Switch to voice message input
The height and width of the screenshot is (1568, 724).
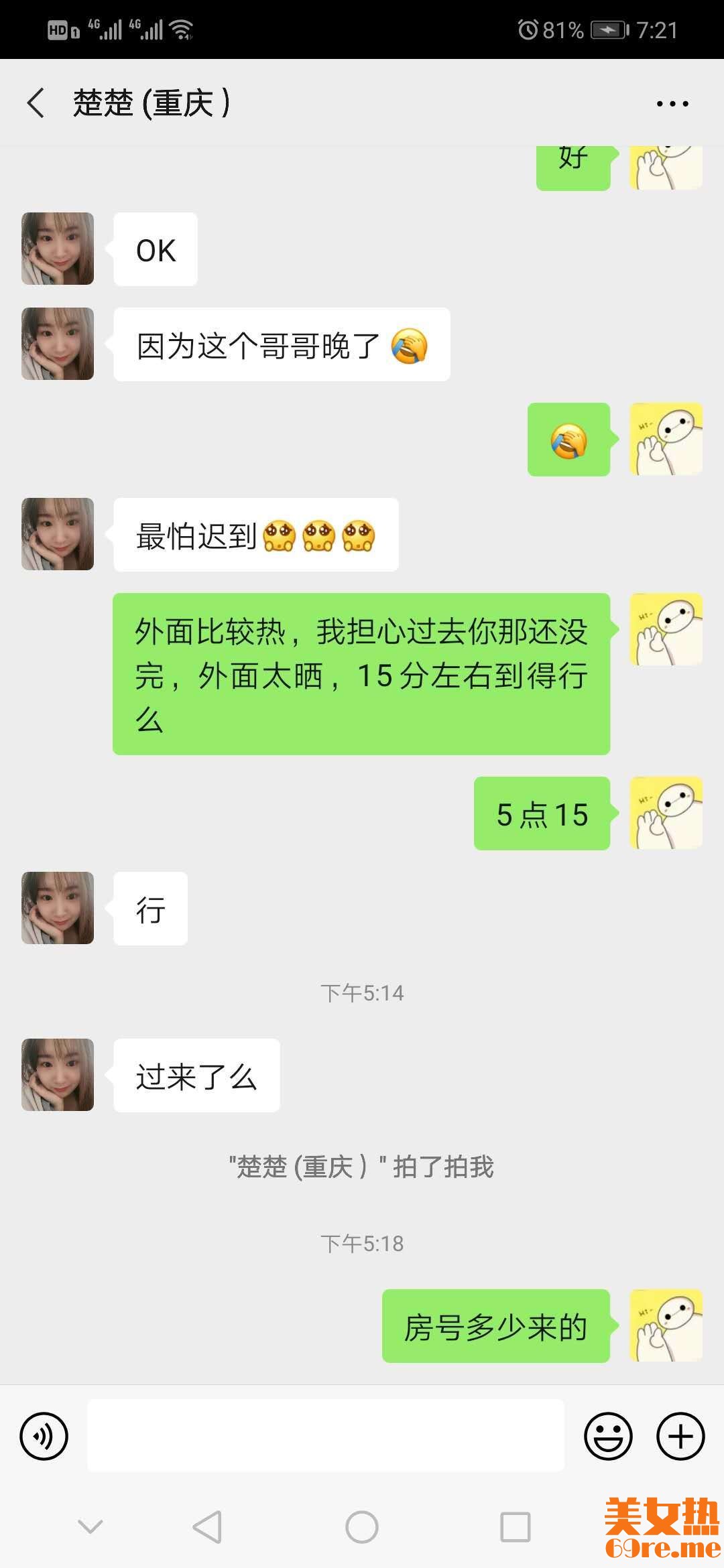pos(44,1436)
